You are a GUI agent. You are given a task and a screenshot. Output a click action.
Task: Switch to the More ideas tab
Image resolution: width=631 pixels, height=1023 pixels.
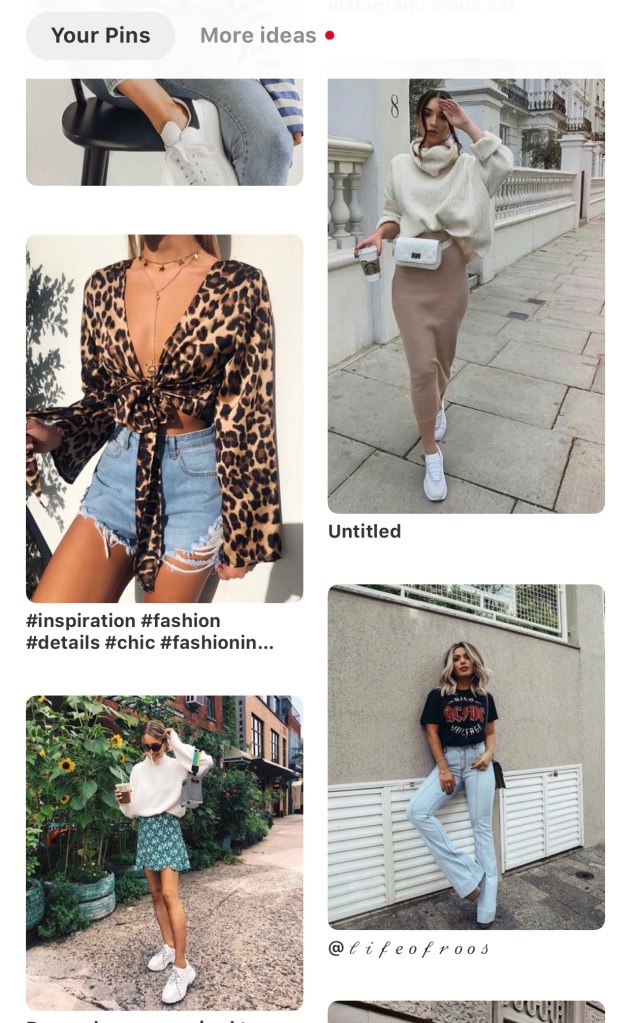pyautogui.click(x=258, y=36)
